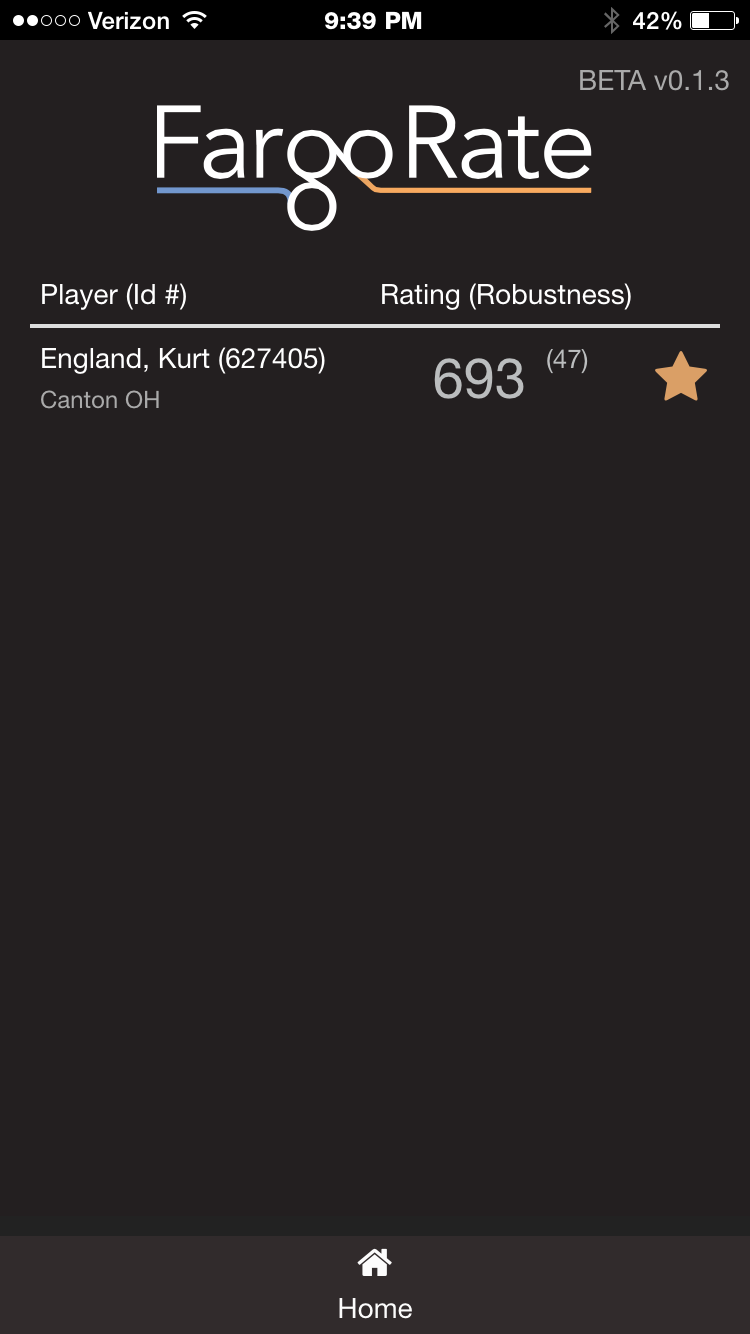Open the player row for England, Kurt
The height and width of the screenshot is (1334, 750).
click(x=375, y=379)
